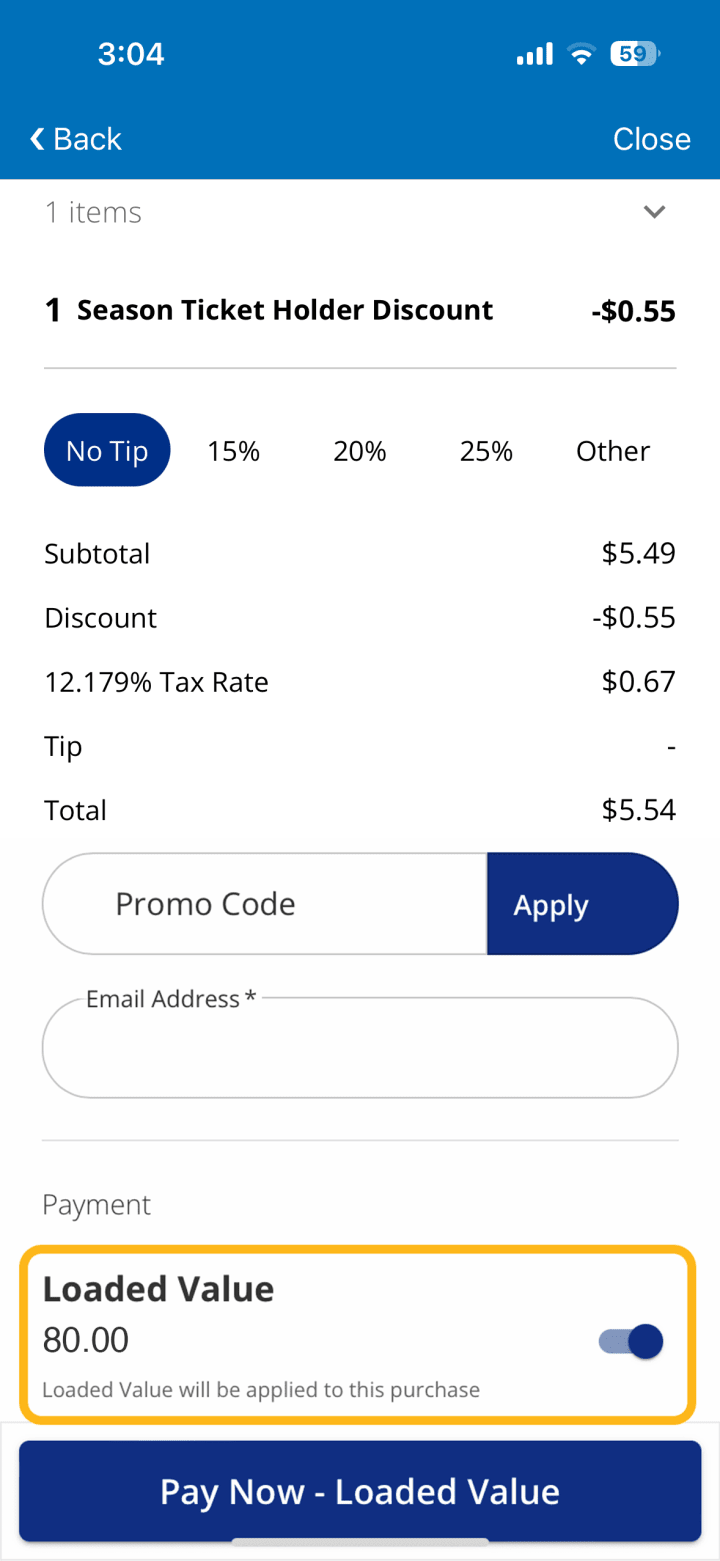
Task: Choose the 20% tip
Action: coord(360,451)
